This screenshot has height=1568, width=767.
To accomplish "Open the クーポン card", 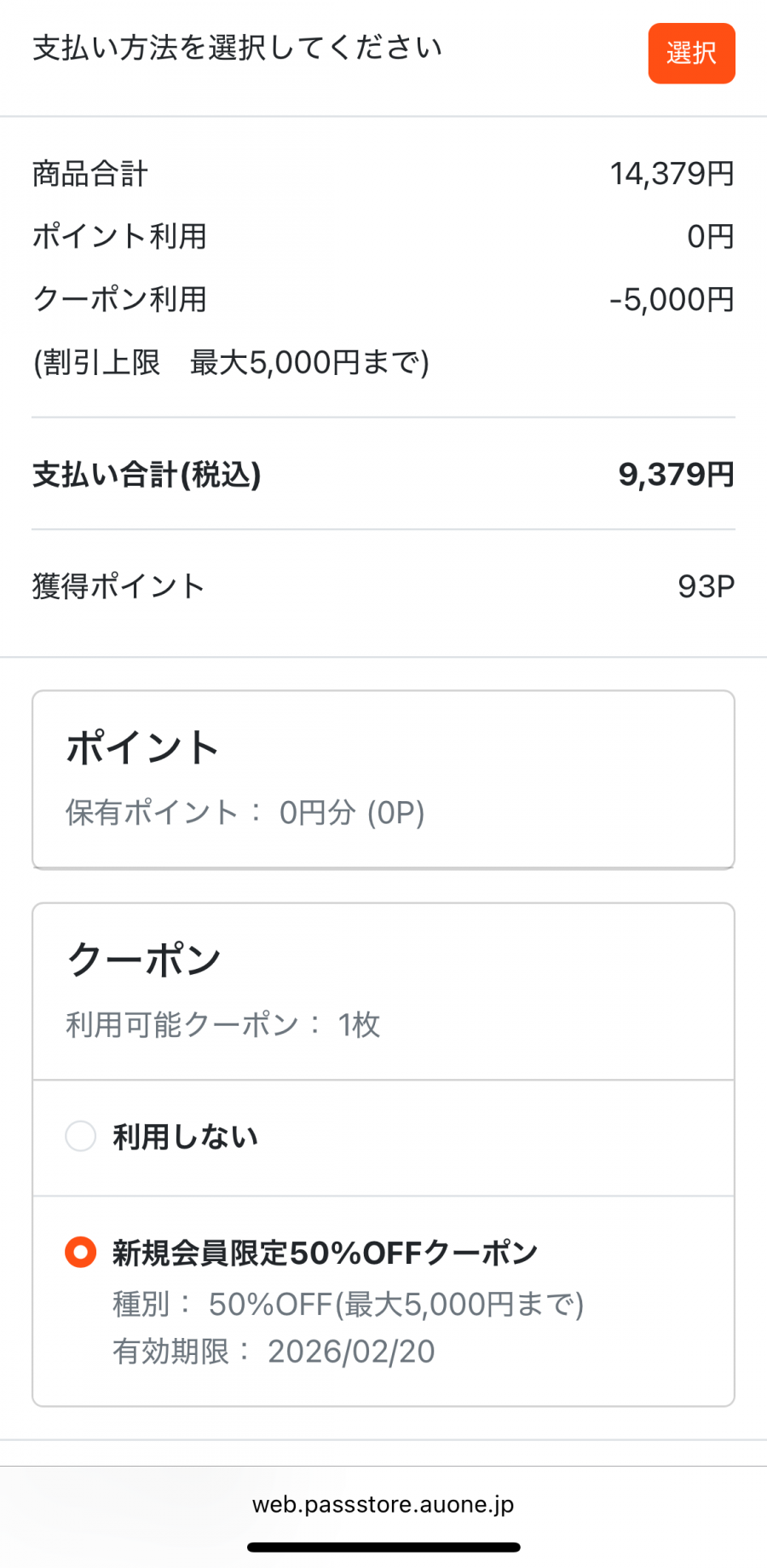I will pyautogui.click(x=383, y=989).
